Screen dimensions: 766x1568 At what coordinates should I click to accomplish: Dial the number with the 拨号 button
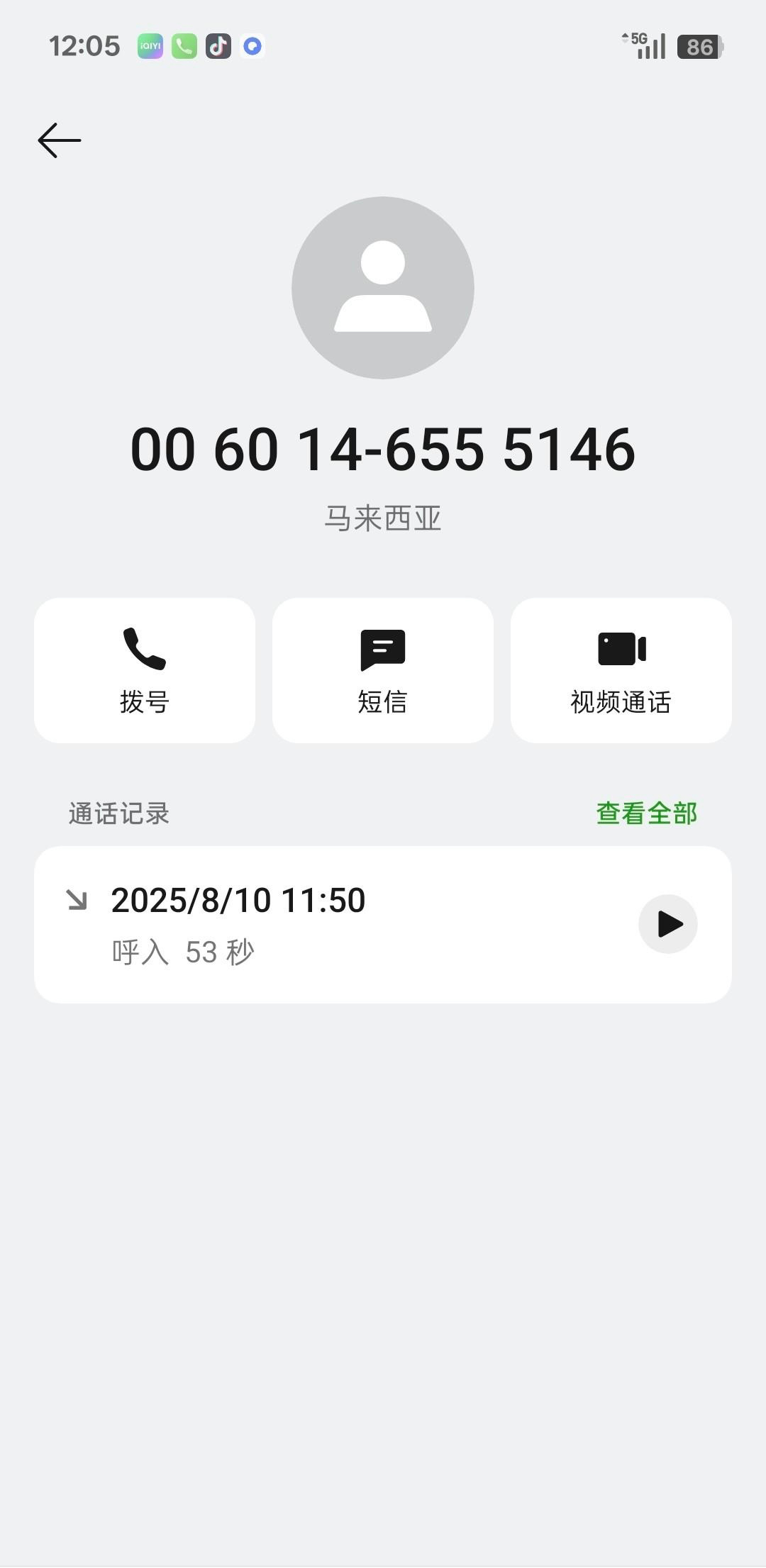[x=145, y=670]
